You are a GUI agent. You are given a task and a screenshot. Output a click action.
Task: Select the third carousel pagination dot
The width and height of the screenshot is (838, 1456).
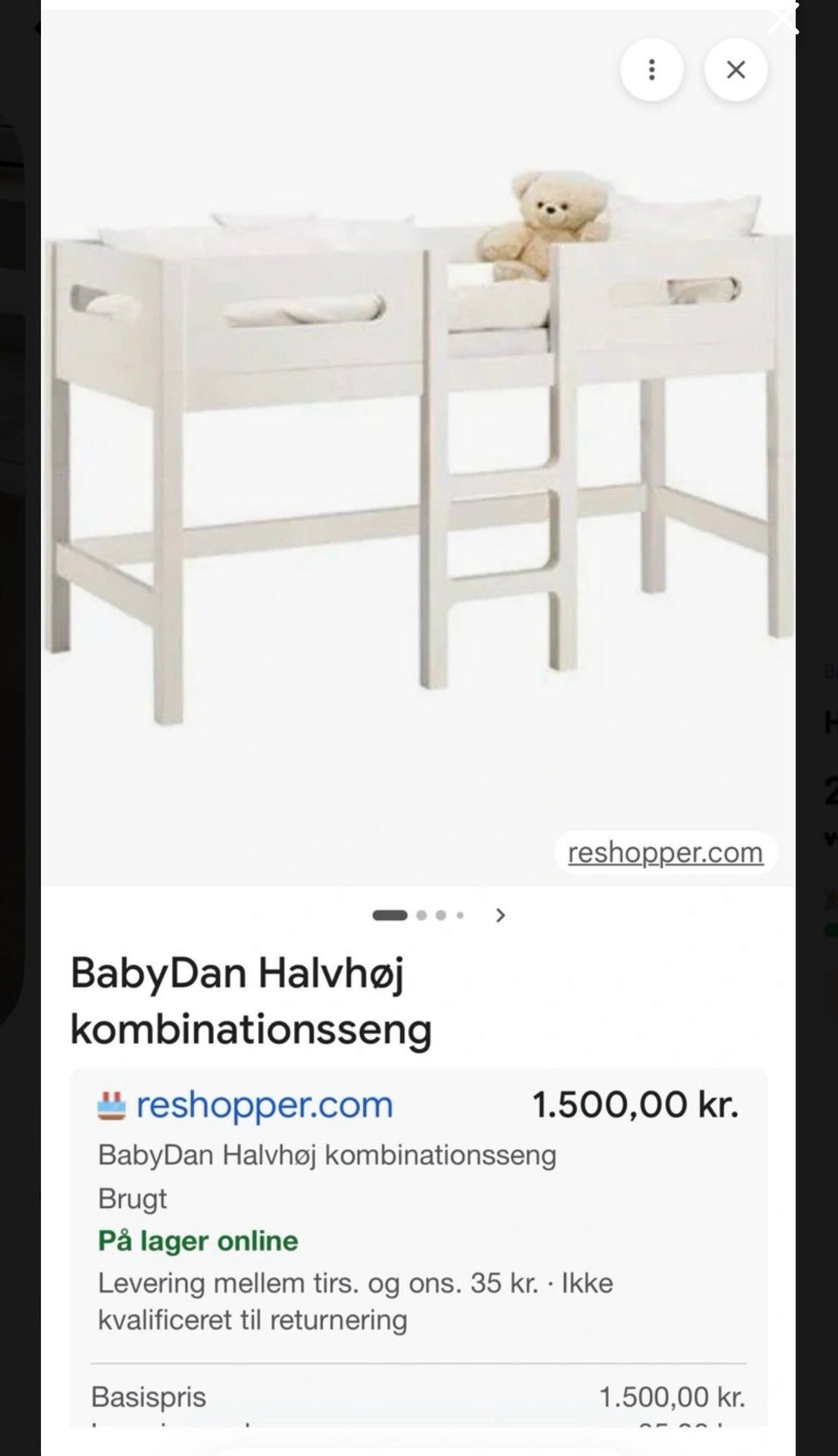(440, 915)
